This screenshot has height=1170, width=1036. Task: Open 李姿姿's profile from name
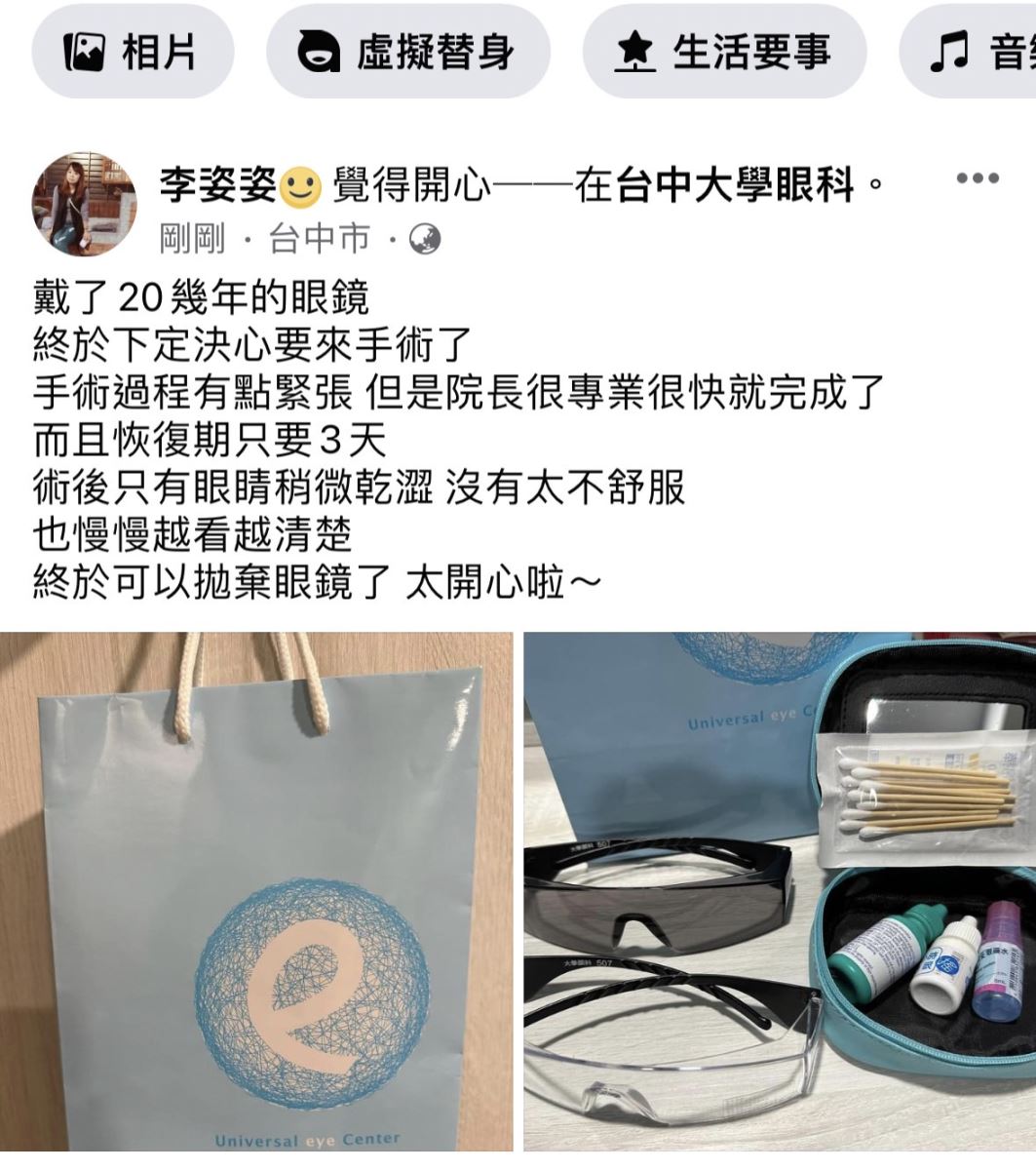[x=217, y=185]
